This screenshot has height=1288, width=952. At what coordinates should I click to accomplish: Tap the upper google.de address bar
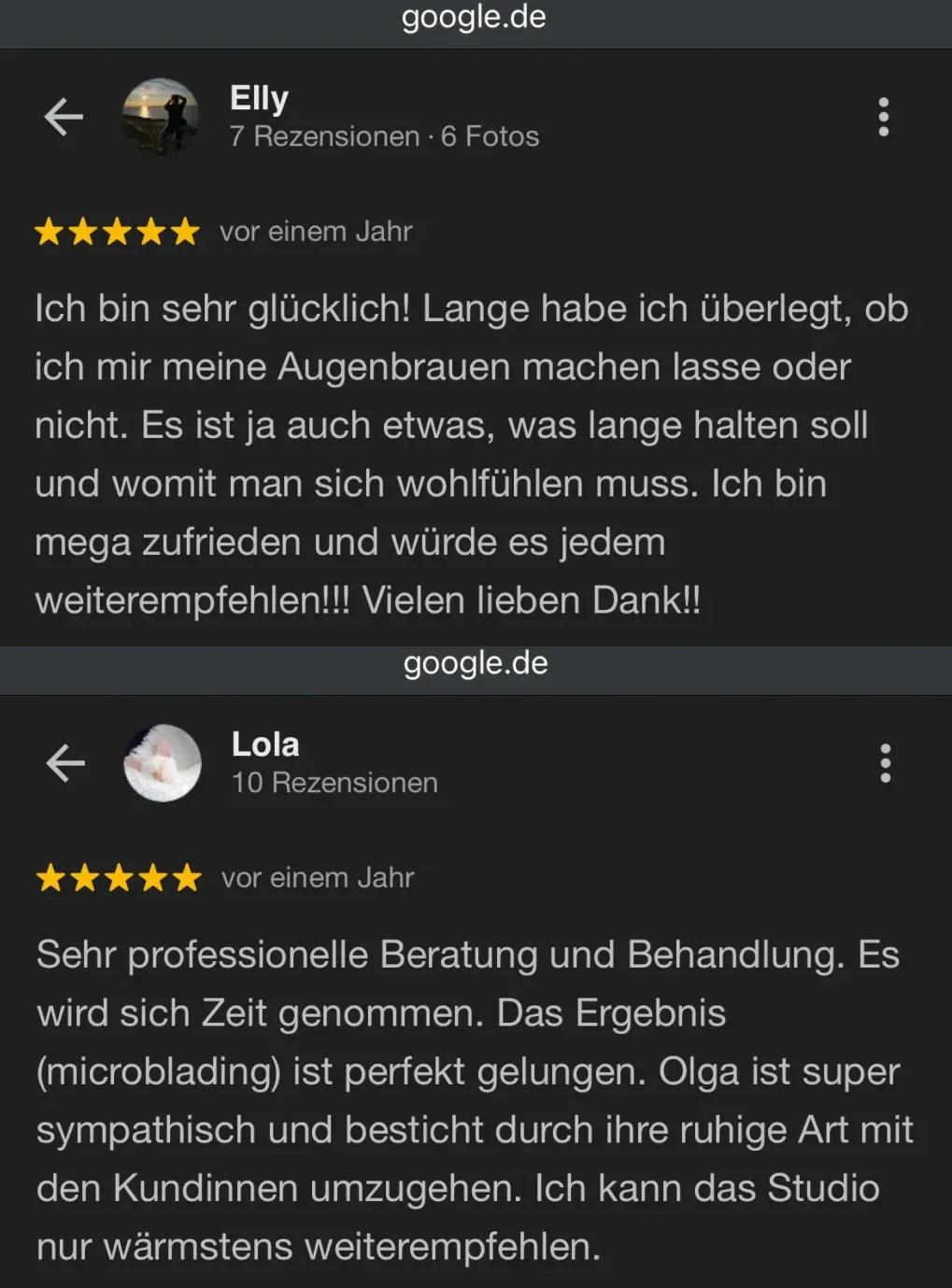[476, 16]
